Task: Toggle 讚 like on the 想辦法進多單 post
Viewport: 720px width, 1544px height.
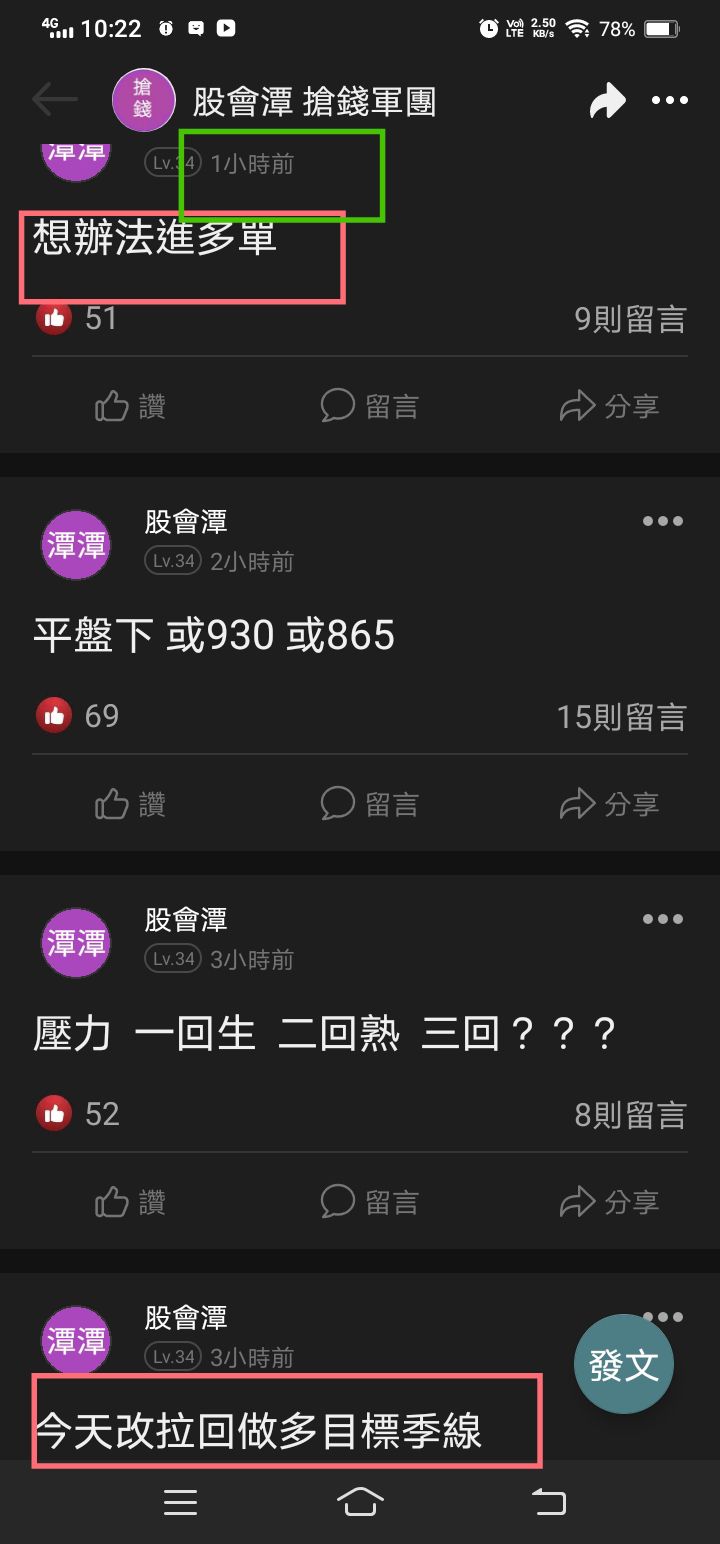Action: (x=129, y=404)
